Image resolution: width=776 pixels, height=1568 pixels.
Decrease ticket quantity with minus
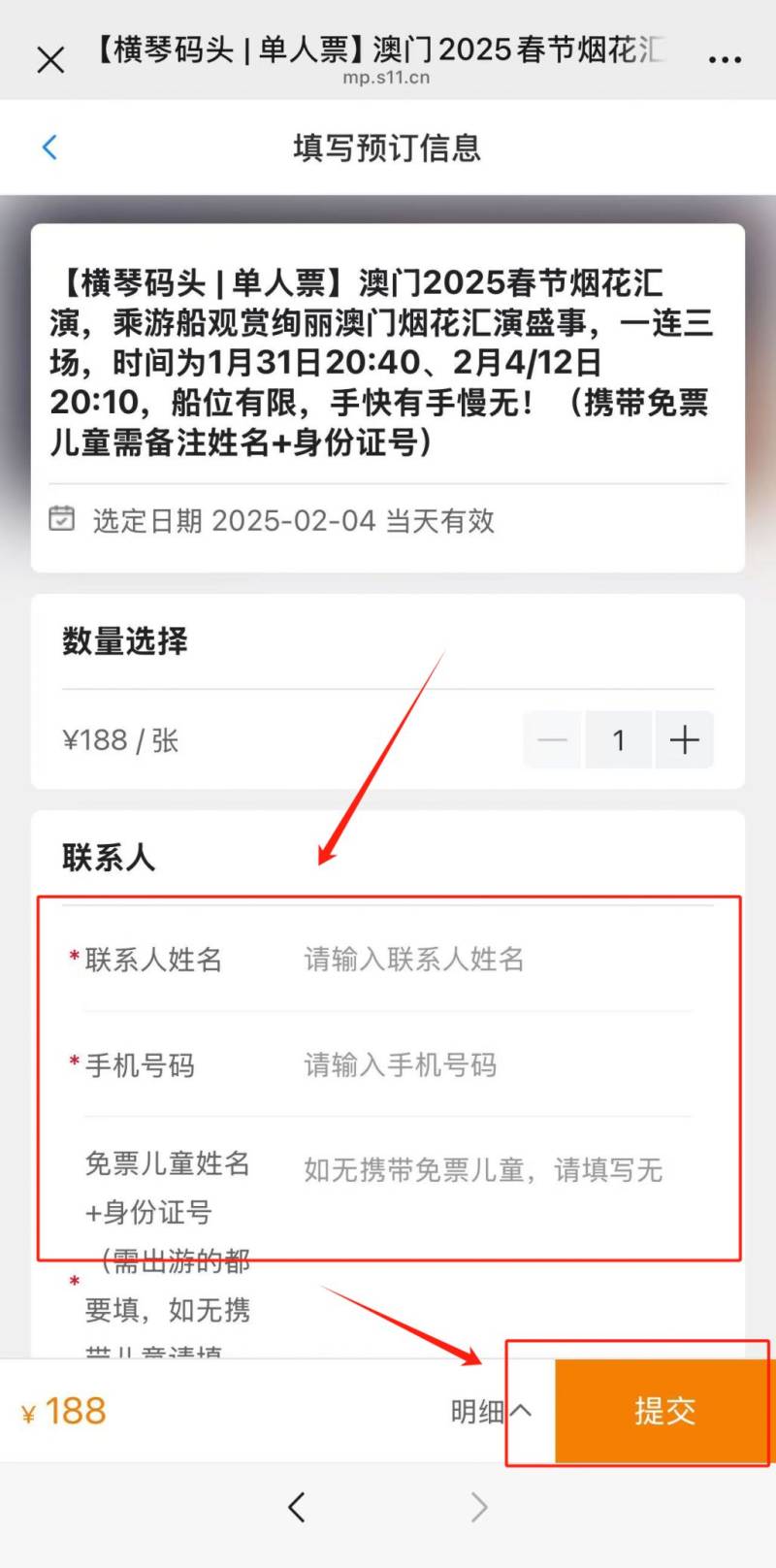[x=552, y=740]
